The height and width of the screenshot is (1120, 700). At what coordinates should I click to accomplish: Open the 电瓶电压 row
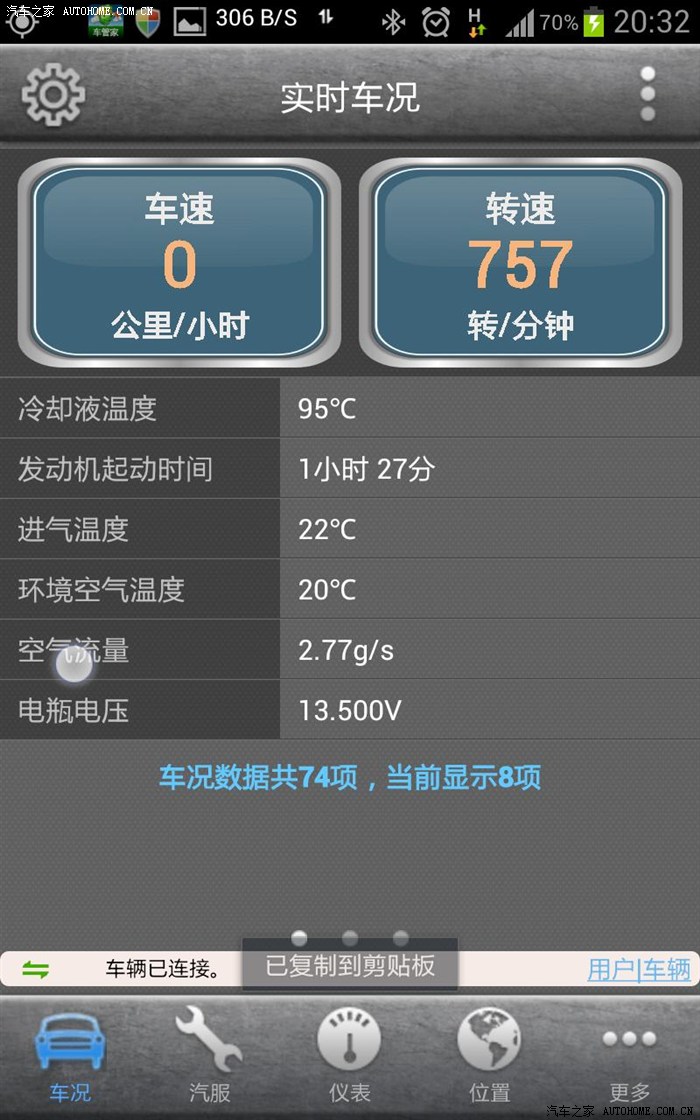(x=350, y=711)
